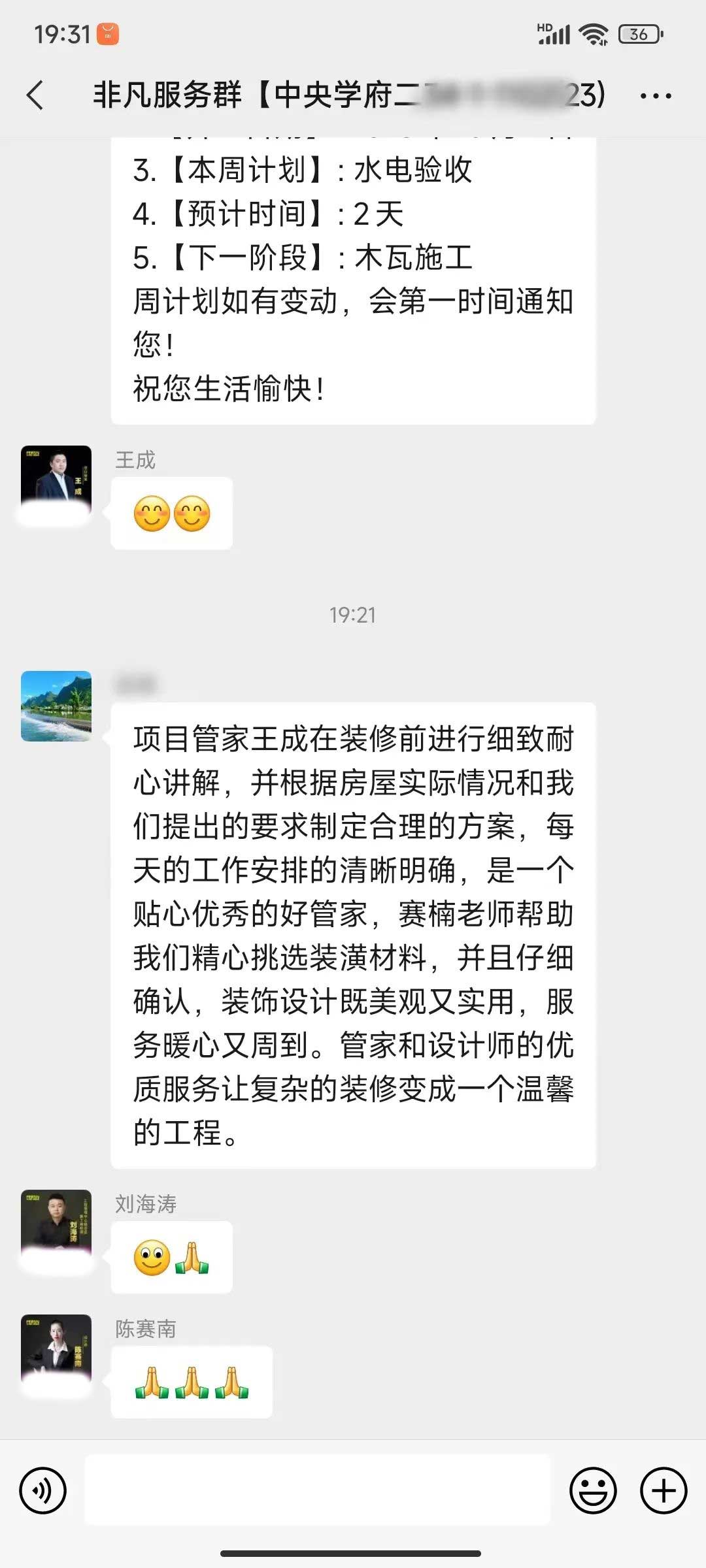Open the landscape avatar member's profile
The width and height of the screenshot is (706, 1568).
(56, 706)
